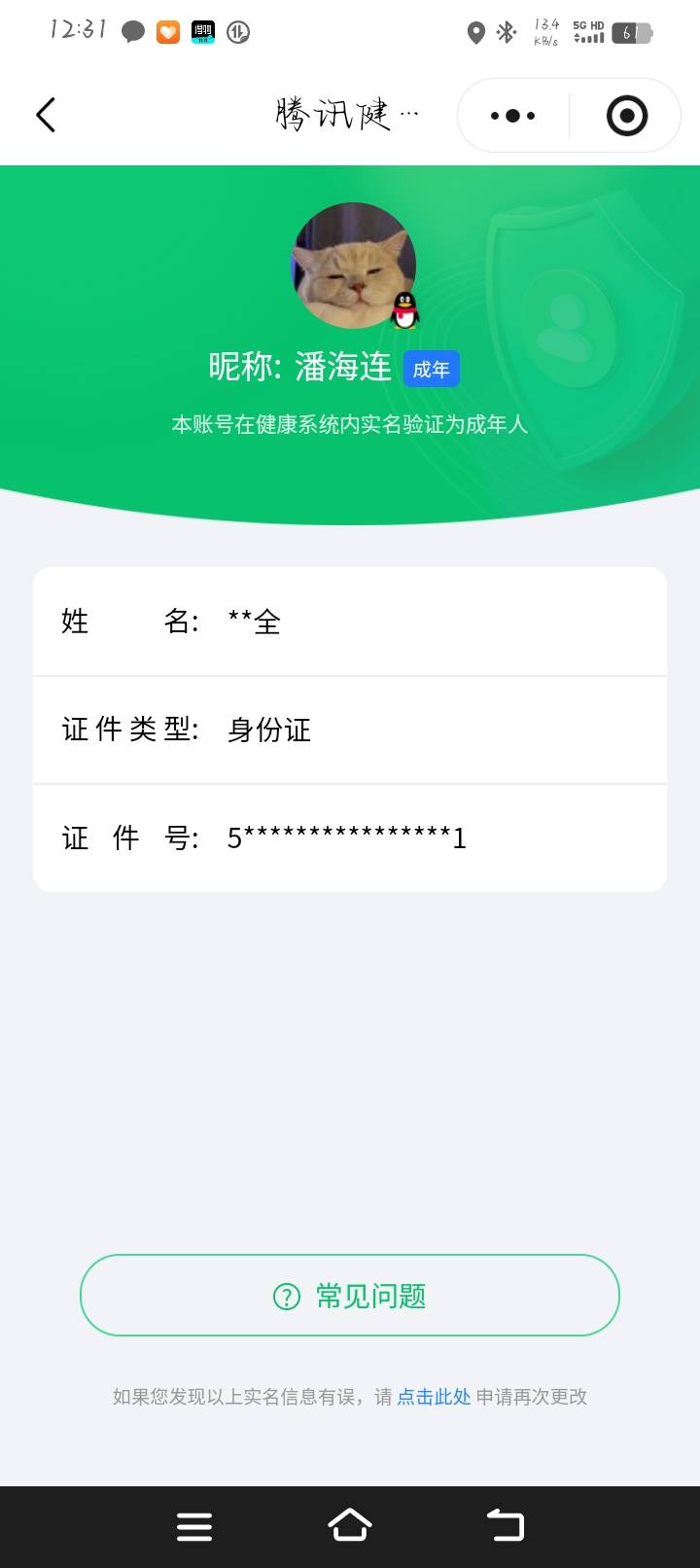Tap the orange heart app icon in status bar
Screen dimensions: 700x1568
(166, 32)
